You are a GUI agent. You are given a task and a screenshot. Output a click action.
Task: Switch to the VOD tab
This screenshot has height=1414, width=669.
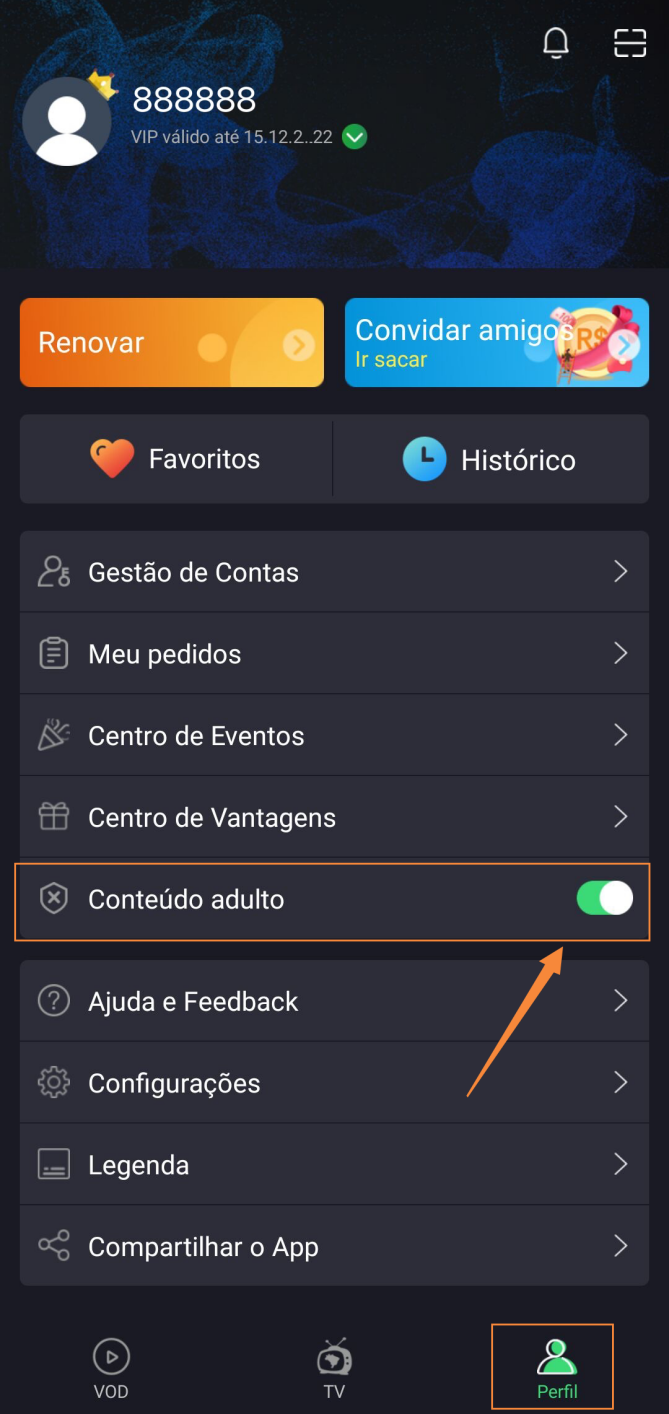pyautogui.click(x=111, y=1367)
